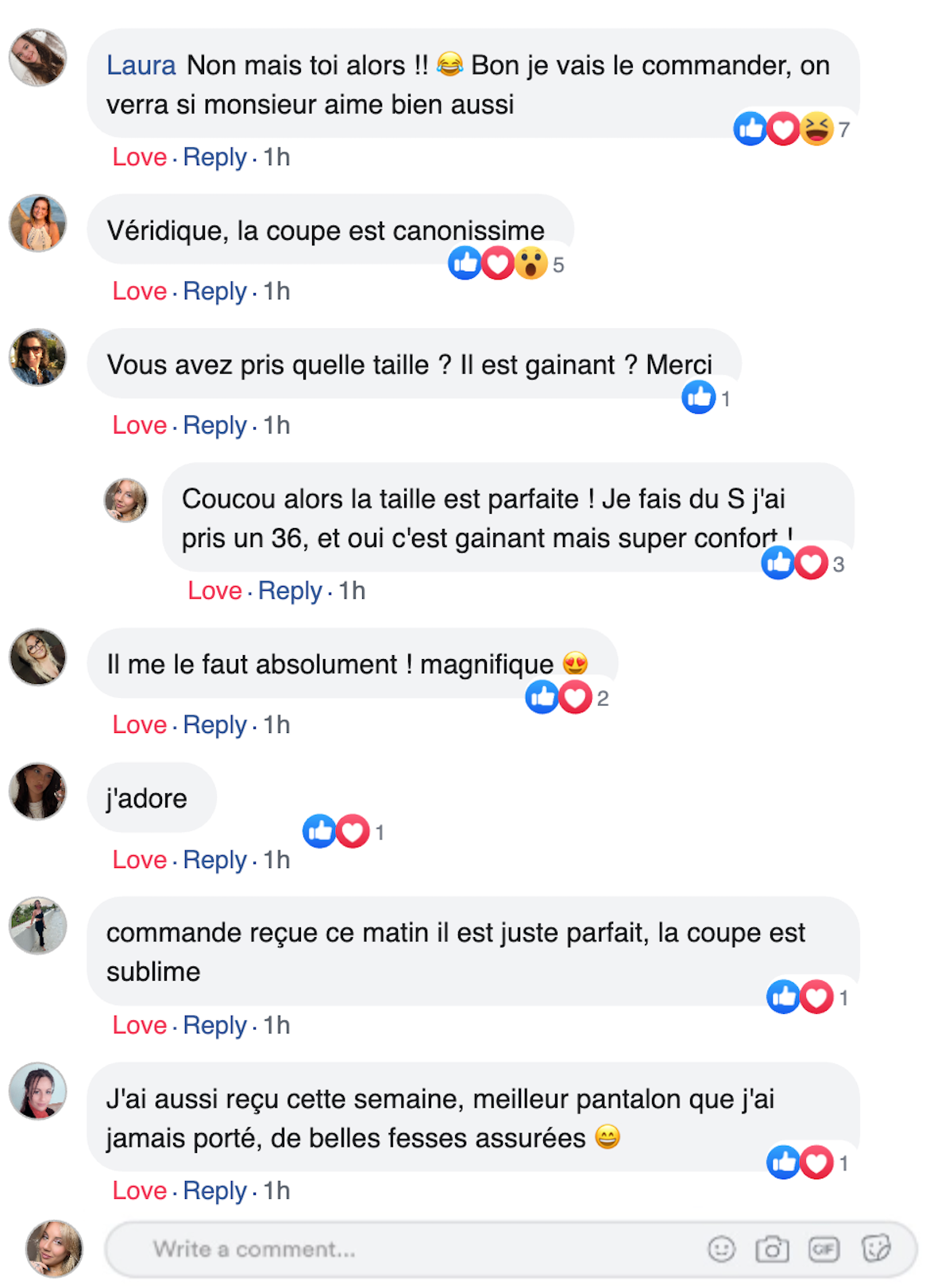Reply to the 'Vous avez pris quelle taille' comment

214,426
